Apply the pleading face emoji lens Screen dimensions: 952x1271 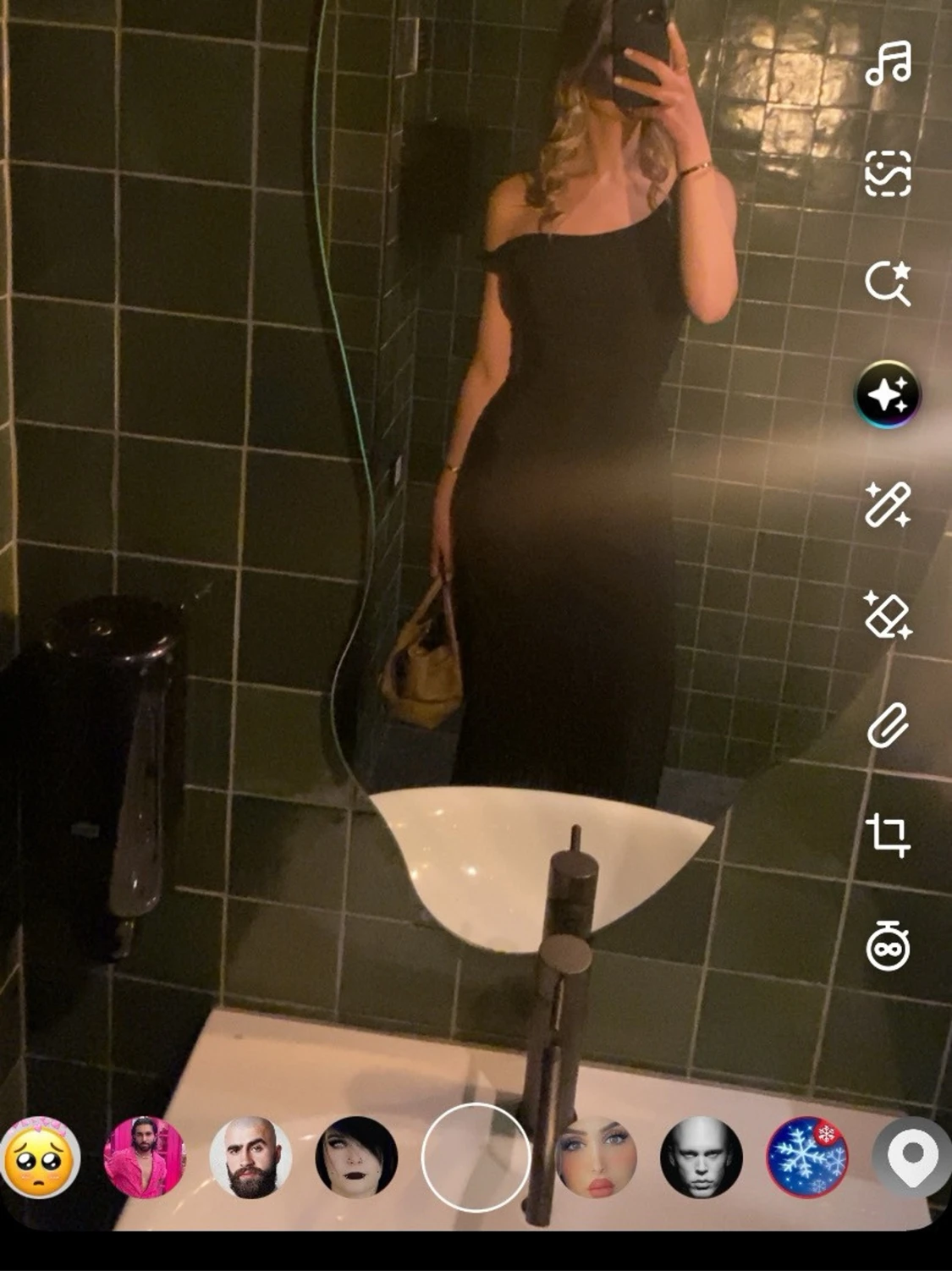[40, 1157]
